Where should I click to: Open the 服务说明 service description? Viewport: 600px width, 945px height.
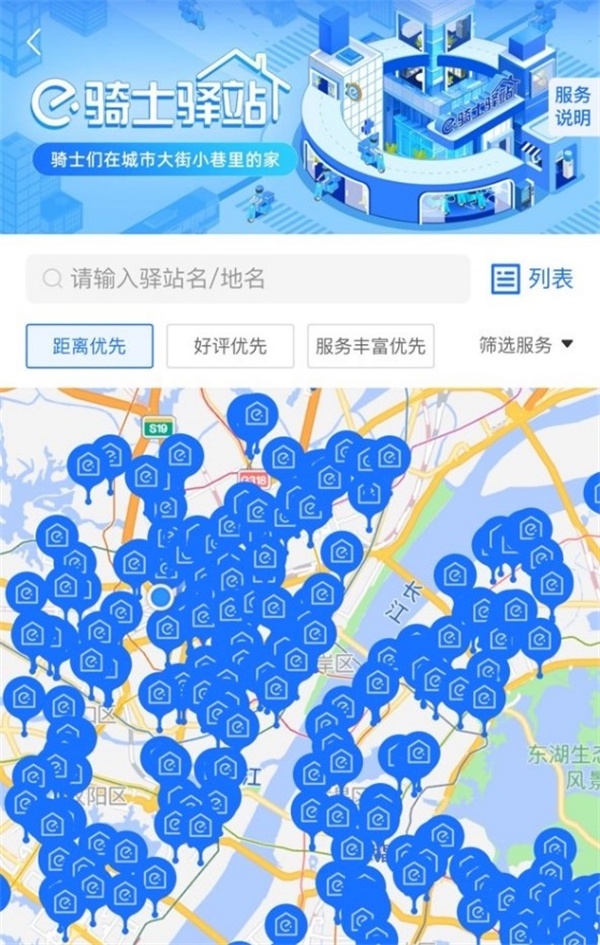[x=574, y=108]
